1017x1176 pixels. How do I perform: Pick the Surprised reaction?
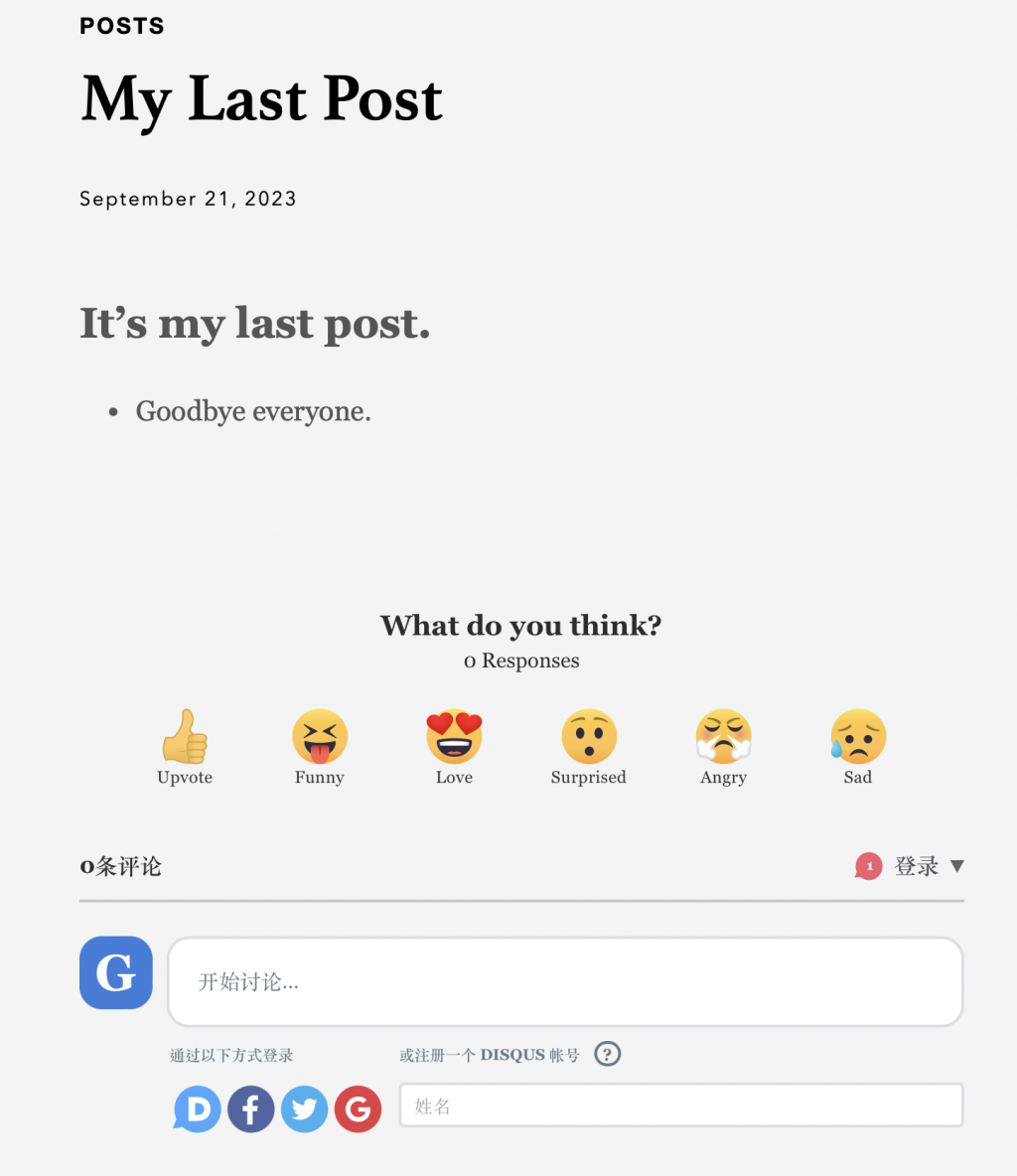coord(589,737)
